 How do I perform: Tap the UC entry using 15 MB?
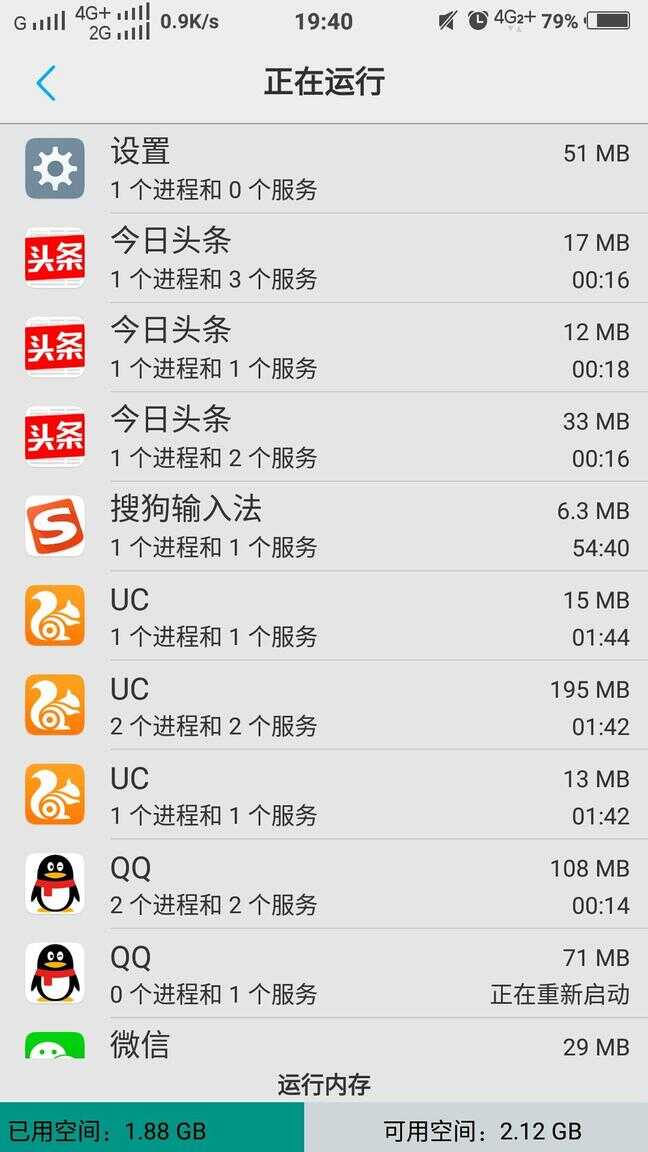click(x=324, y=616)
